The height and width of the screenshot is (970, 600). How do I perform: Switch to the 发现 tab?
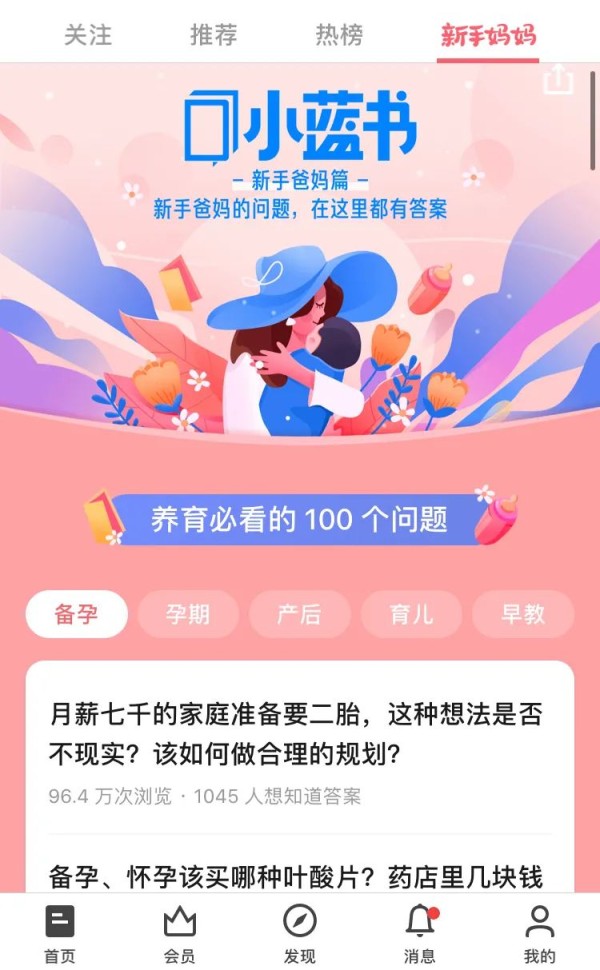(300, 933)
